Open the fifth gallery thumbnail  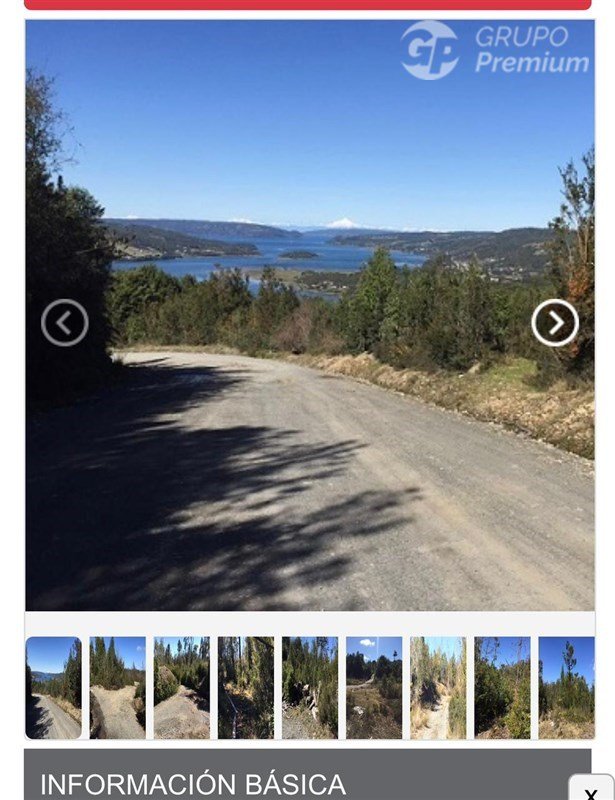(310, 688)
